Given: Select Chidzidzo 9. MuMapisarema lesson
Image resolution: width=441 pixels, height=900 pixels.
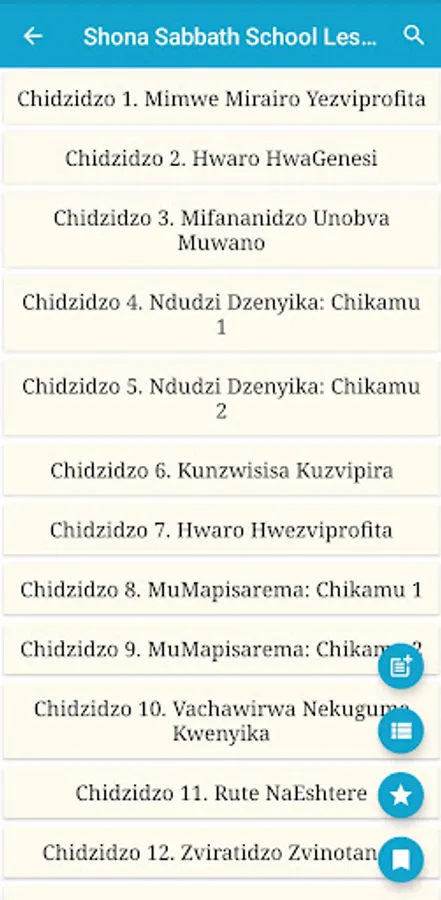Looking at the screenshot, I should pos(221,649).
